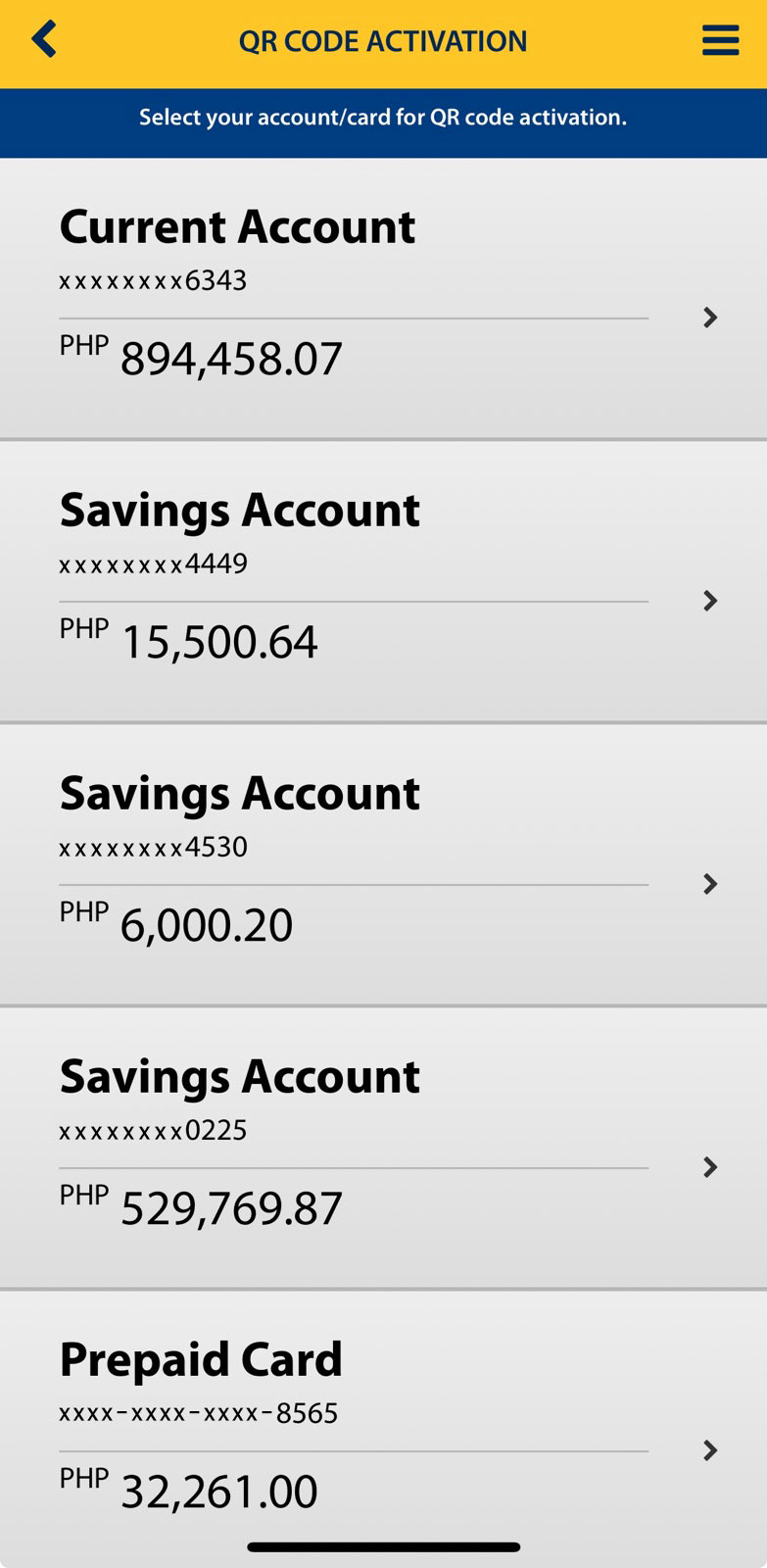Open the hamburger menu

coord(720,41)
